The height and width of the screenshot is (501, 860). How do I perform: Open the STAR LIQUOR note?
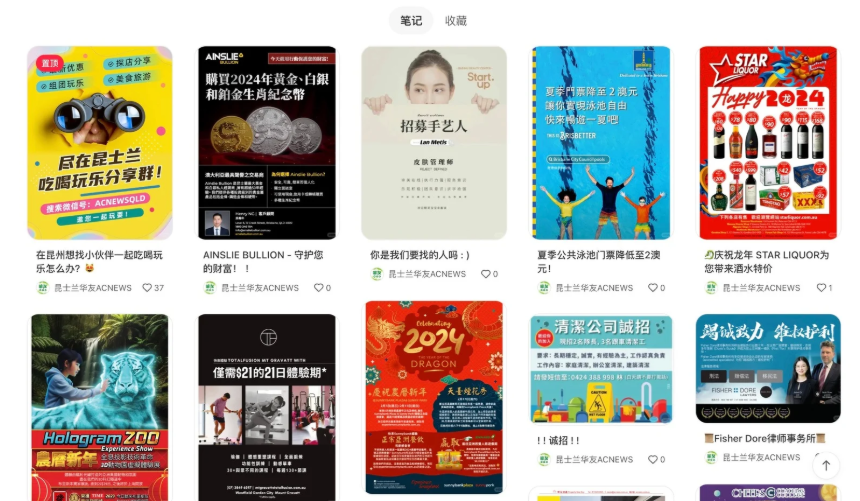pyautogui.click(x=767, y=143)
